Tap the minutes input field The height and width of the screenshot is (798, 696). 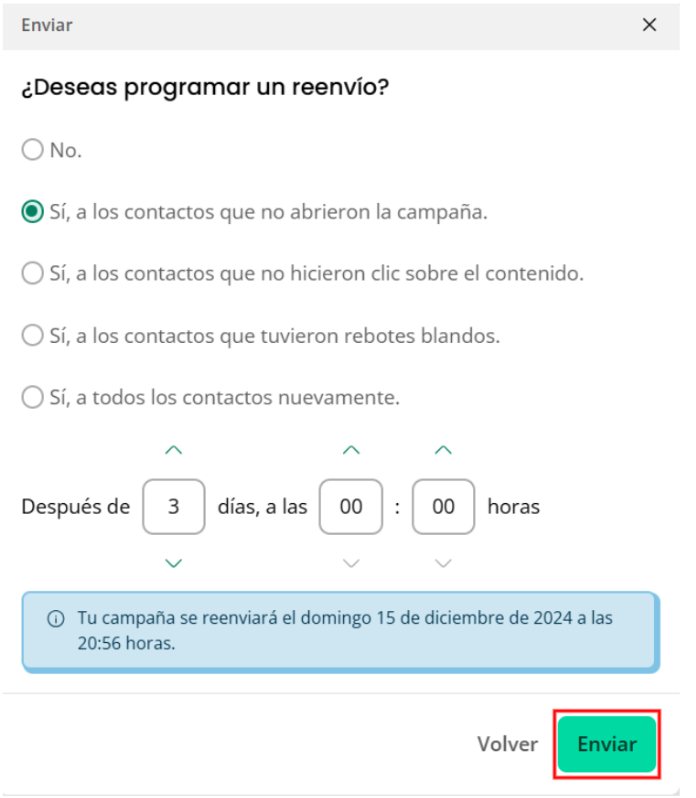(443, 506)
